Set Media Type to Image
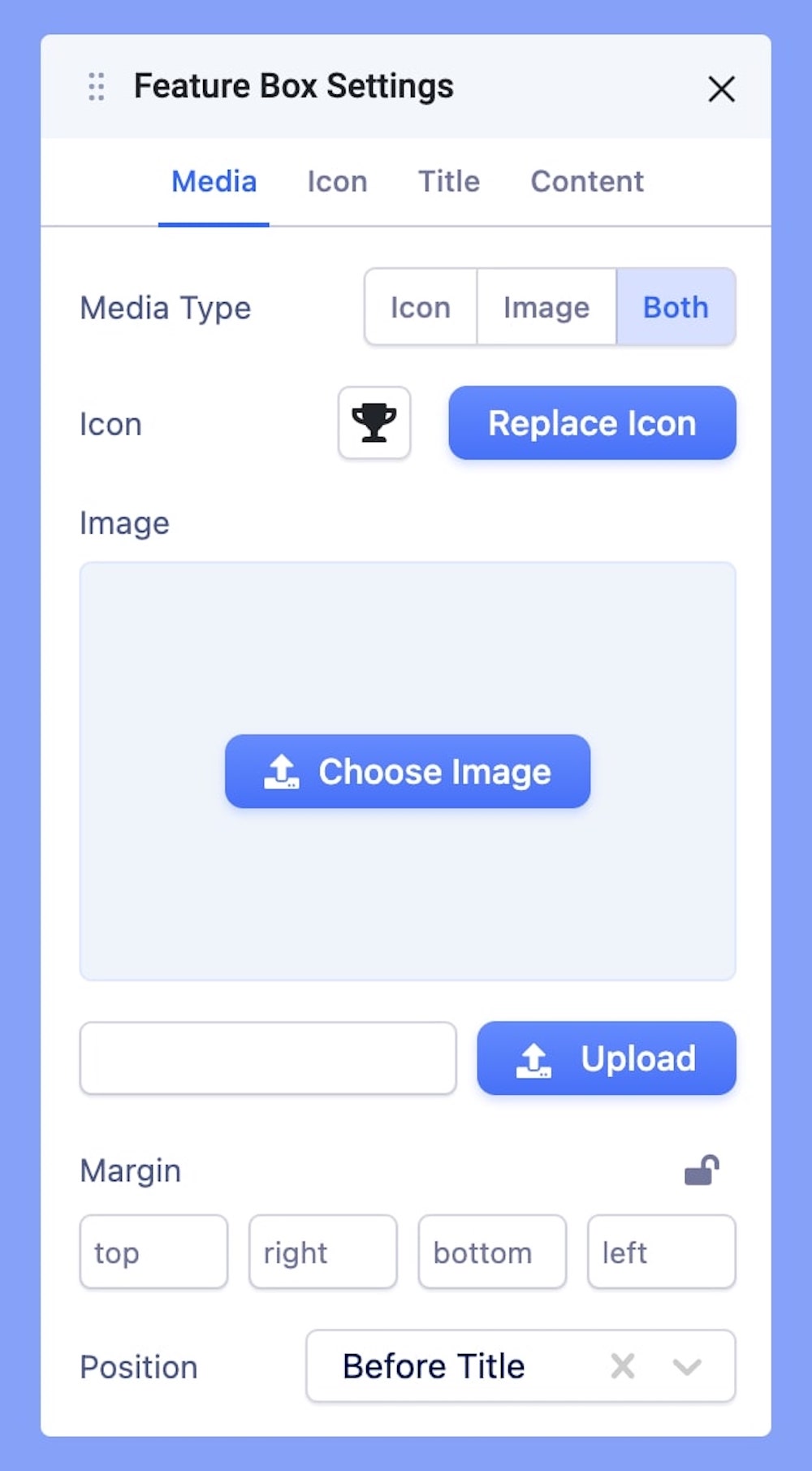 pyautogui.click(x=546, y=307)
